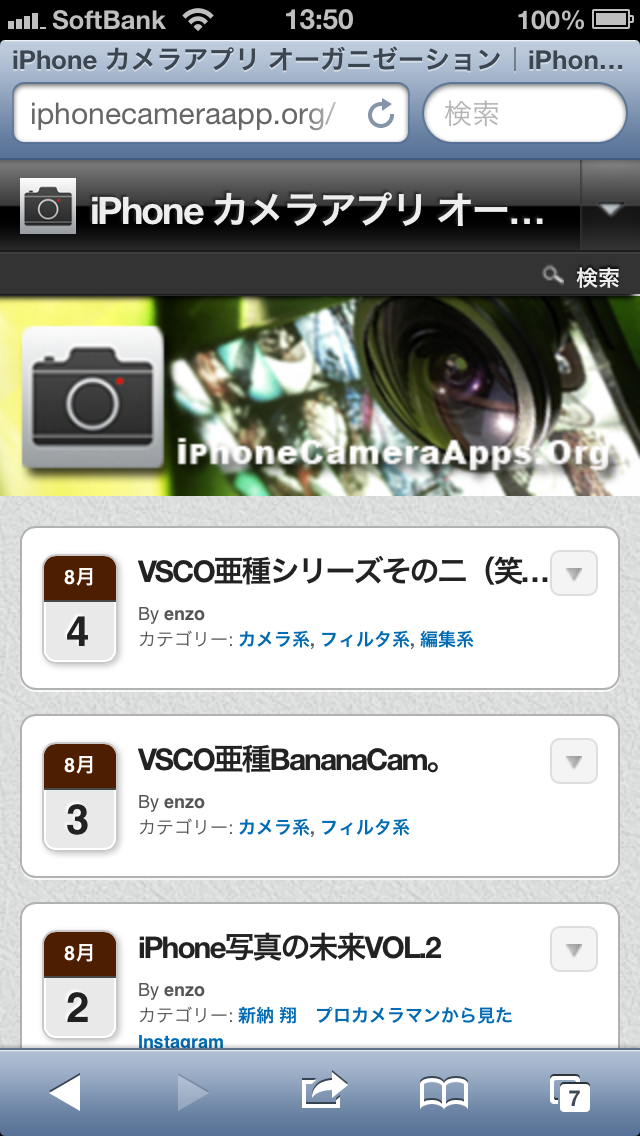Open 新納 翔 category link

point(267,1015)
